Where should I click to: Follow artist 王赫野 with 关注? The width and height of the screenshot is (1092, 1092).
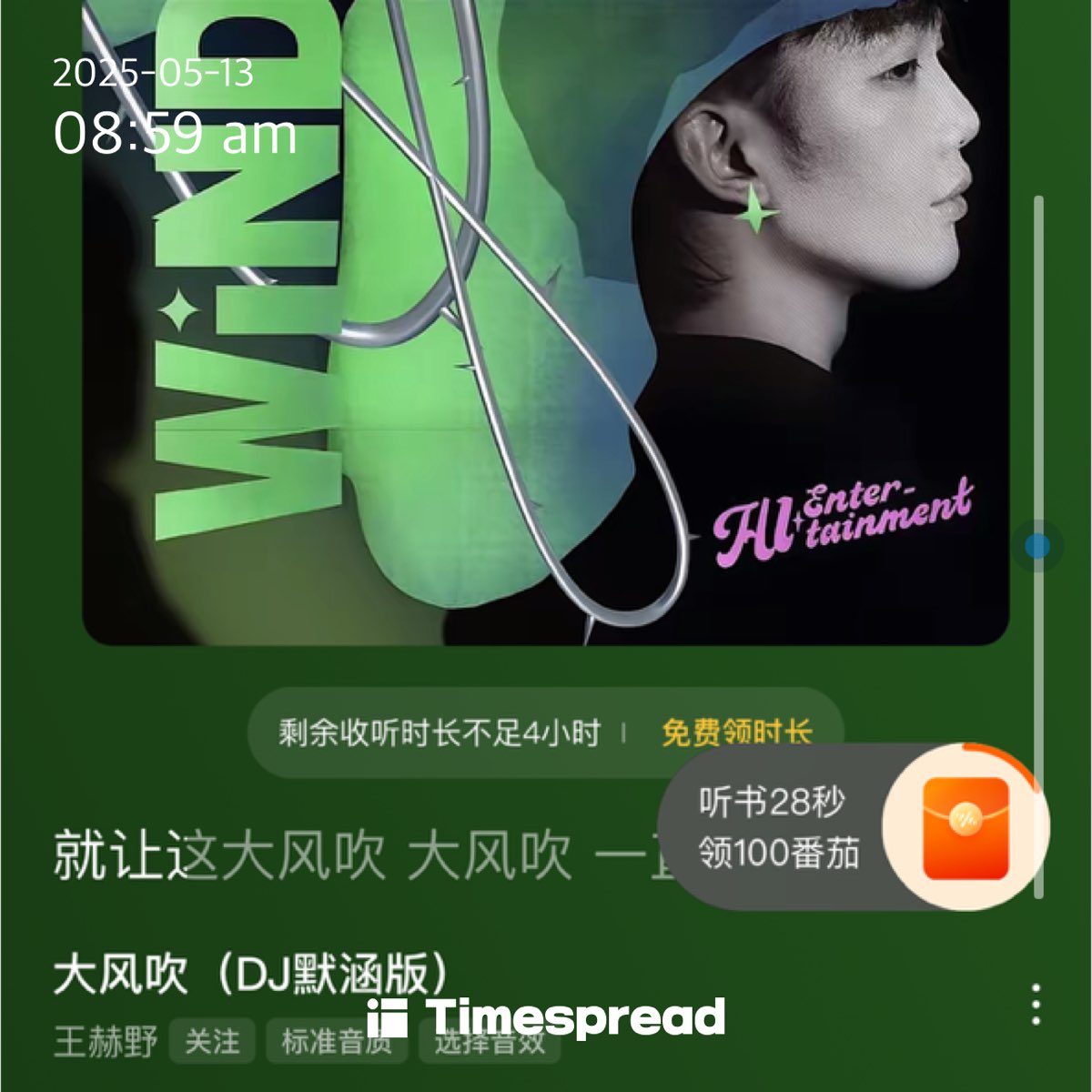click(212, 1041)
